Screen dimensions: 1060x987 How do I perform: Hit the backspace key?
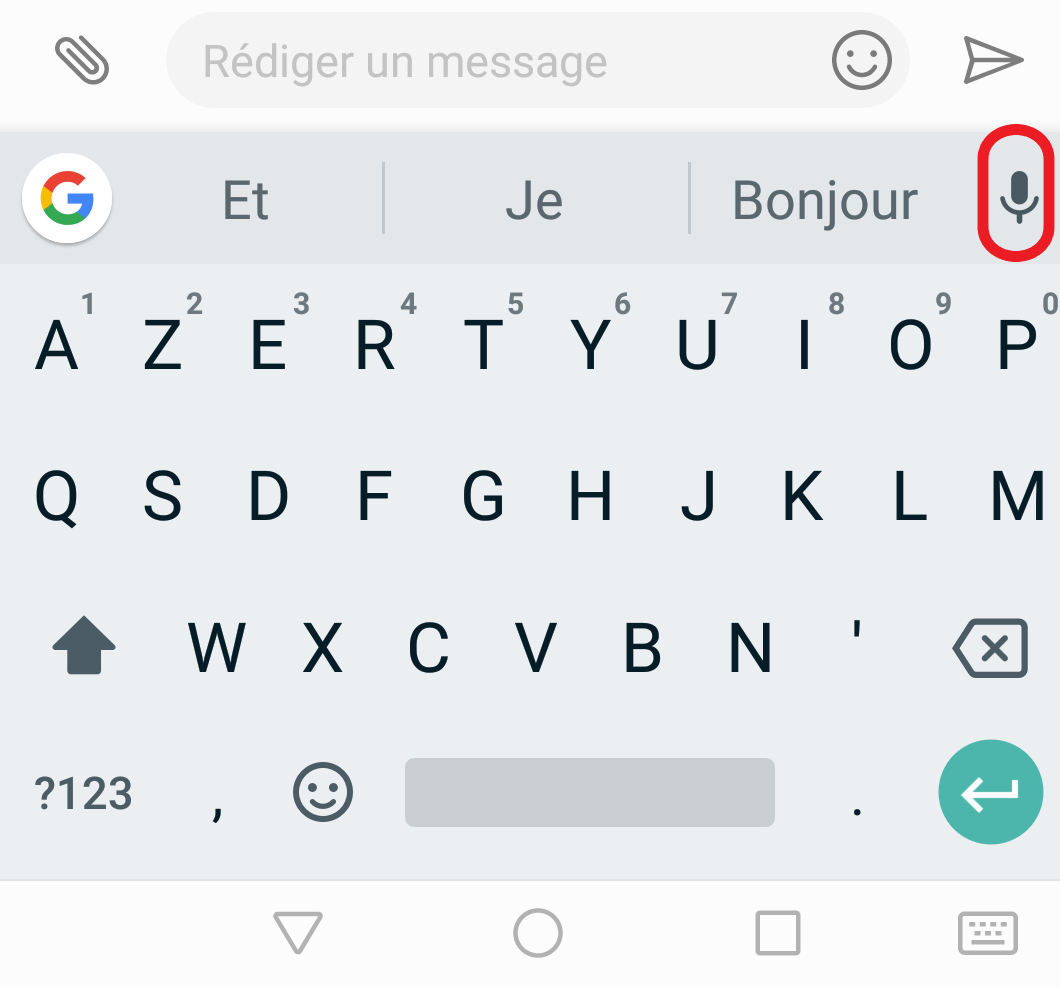(990, 648)
